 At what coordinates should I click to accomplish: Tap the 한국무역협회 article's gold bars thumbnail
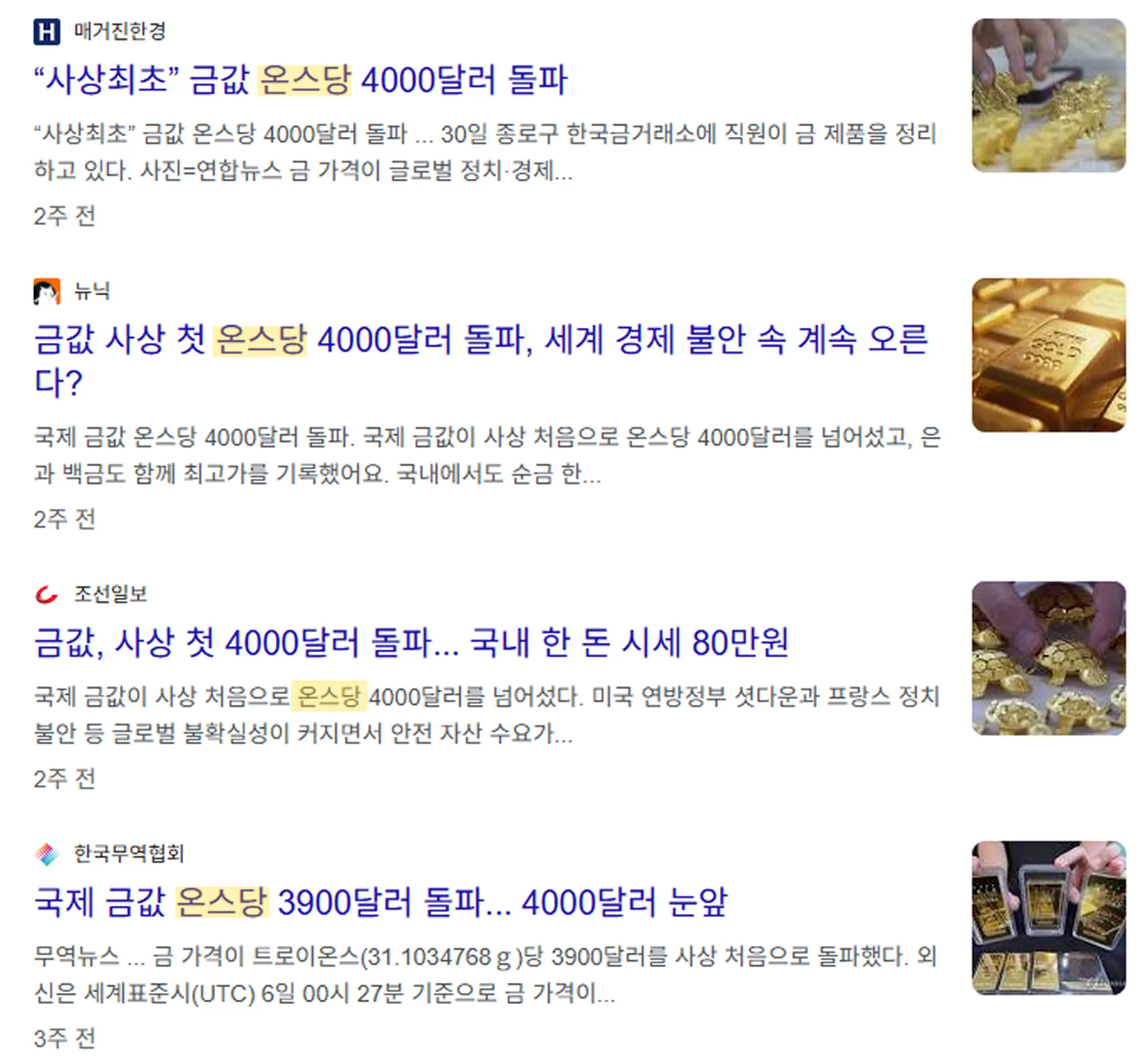(x=1048, y=918)
